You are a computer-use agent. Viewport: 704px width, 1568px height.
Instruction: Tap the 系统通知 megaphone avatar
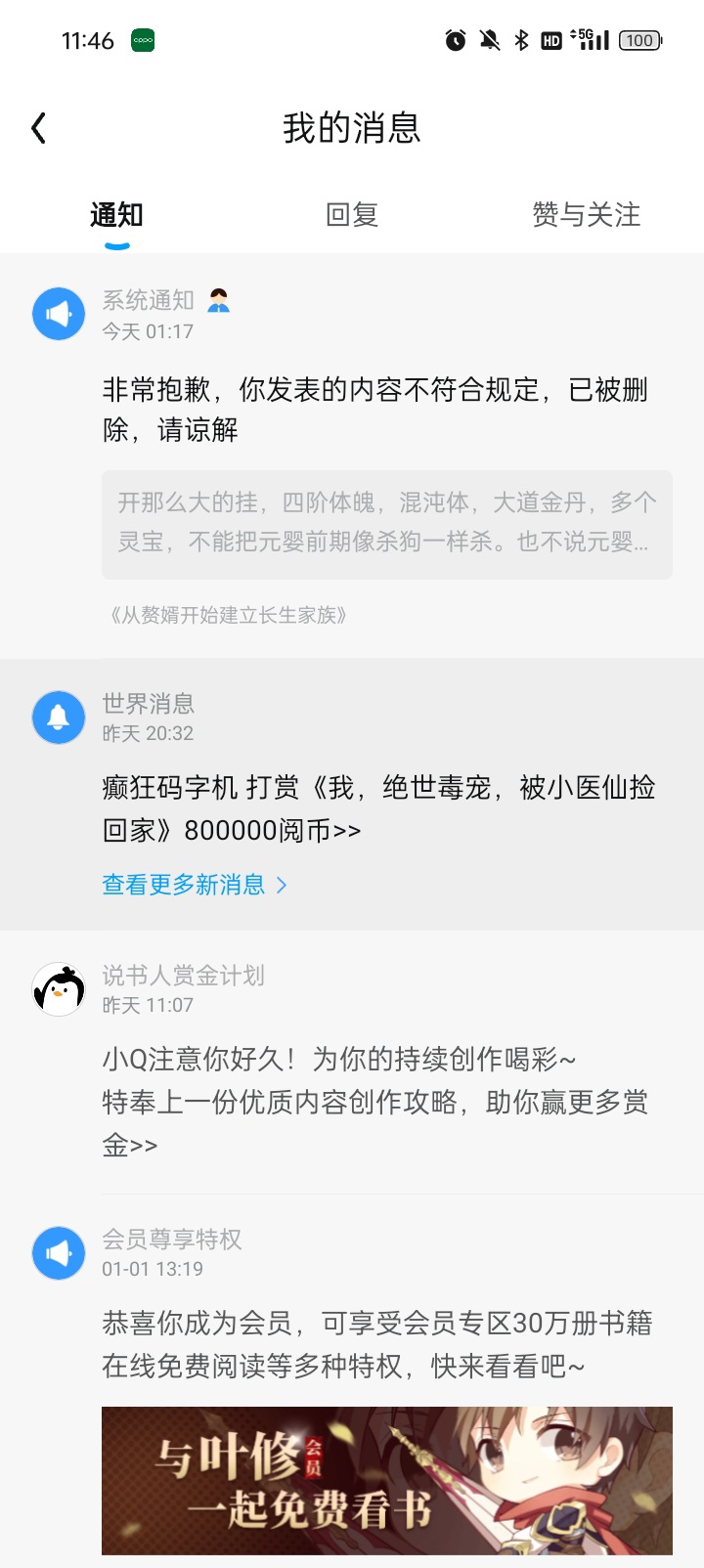(59, 314)
